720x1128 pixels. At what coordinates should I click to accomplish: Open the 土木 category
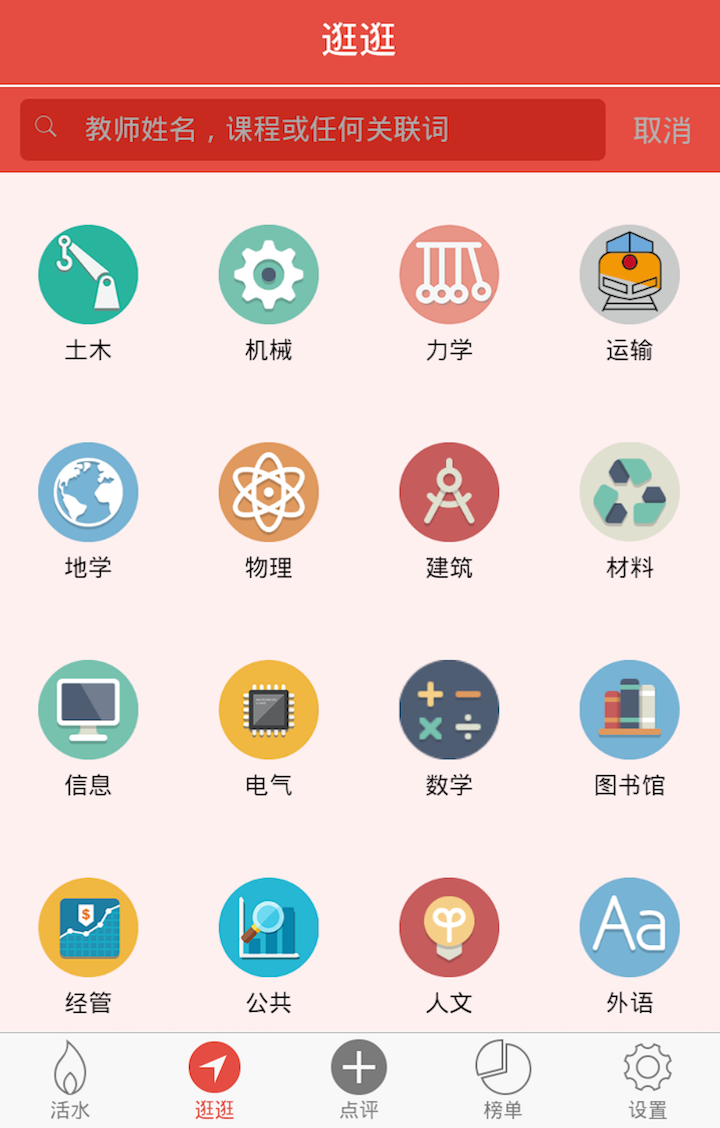(x=88, y=275)
